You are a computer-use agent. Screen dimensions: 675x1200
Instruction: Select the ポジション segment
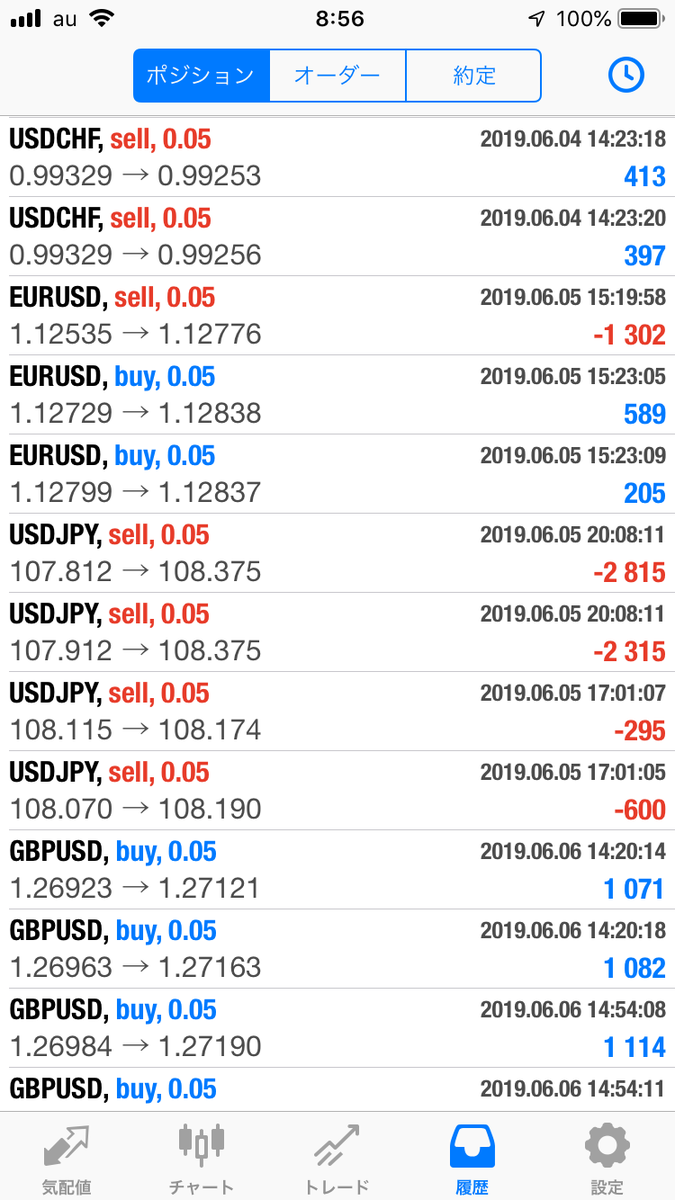pyautogui.click(x=201, y=75)
